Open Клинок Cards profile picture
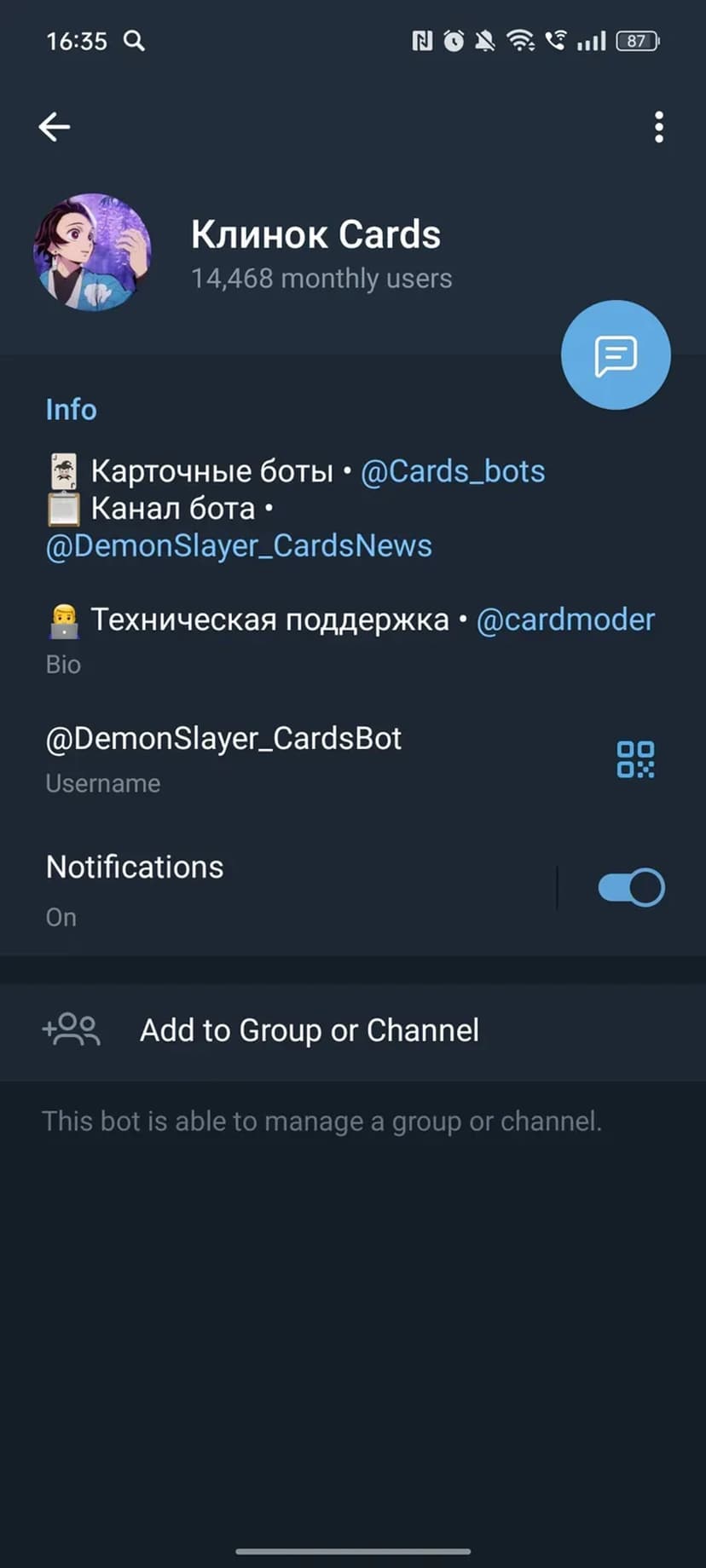 92,252
